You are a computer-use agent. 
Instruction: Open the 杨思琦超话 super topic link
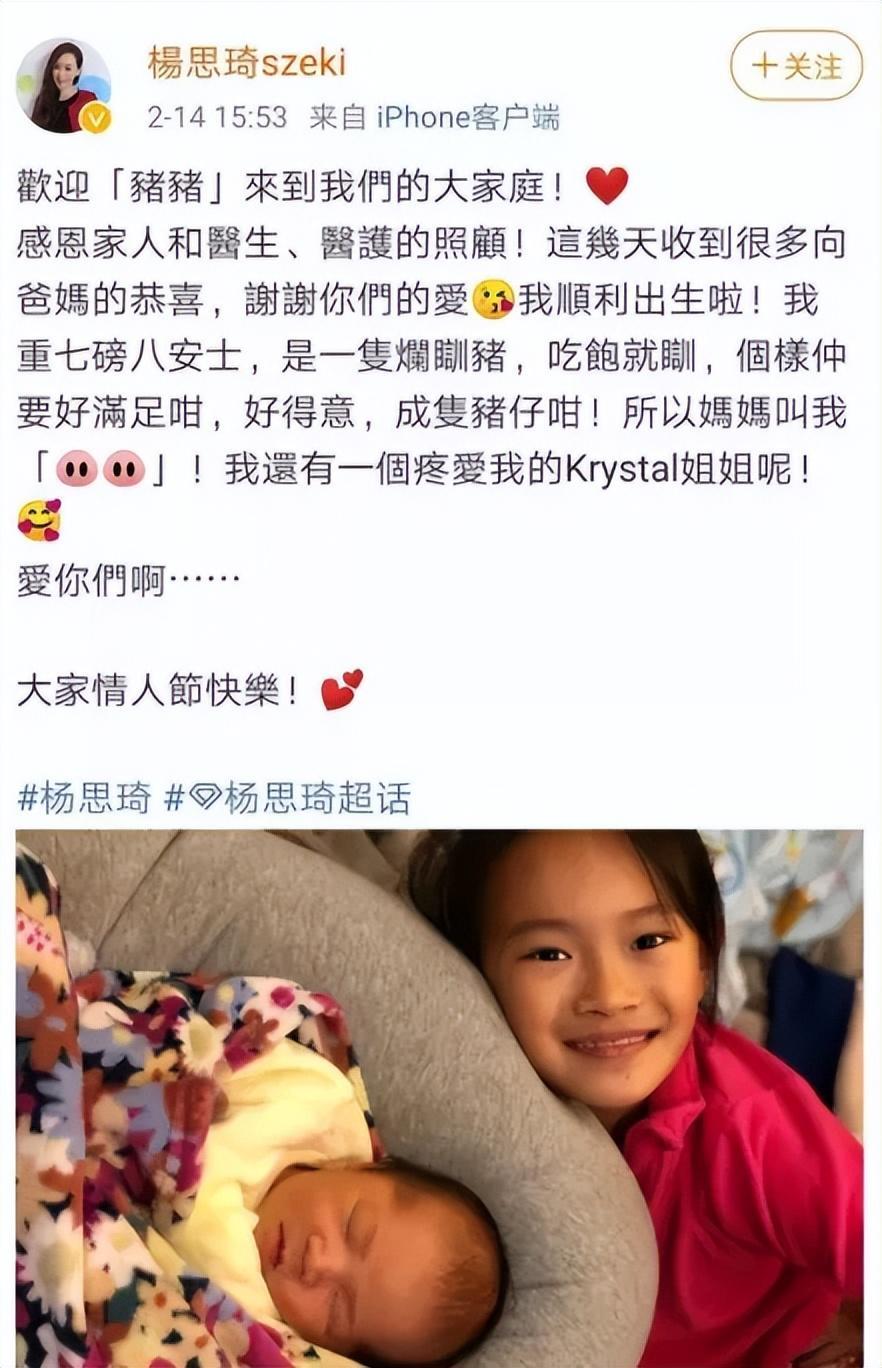[x=288, y=799]
